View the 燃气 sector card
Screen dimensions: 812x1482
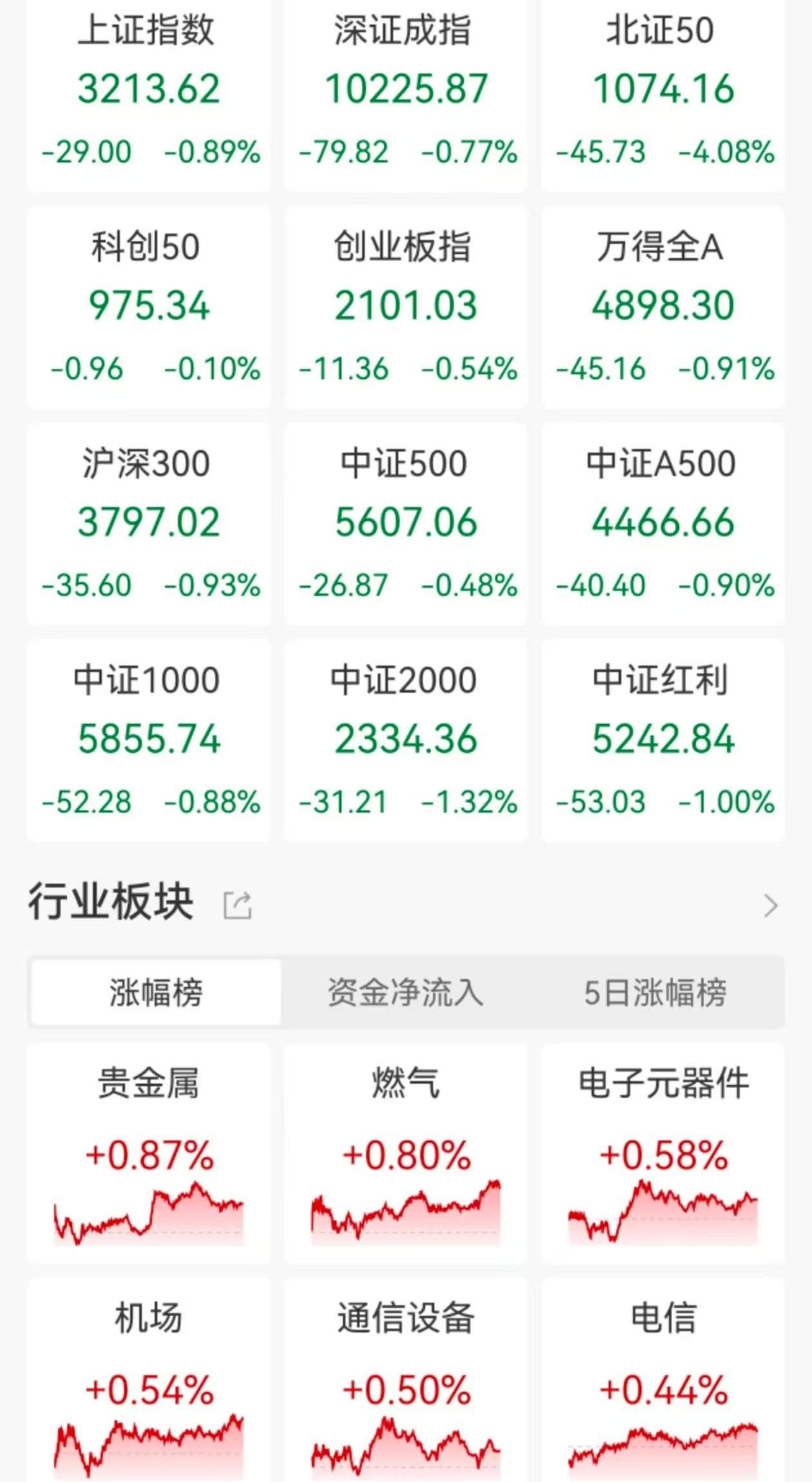click(406, 1154)
